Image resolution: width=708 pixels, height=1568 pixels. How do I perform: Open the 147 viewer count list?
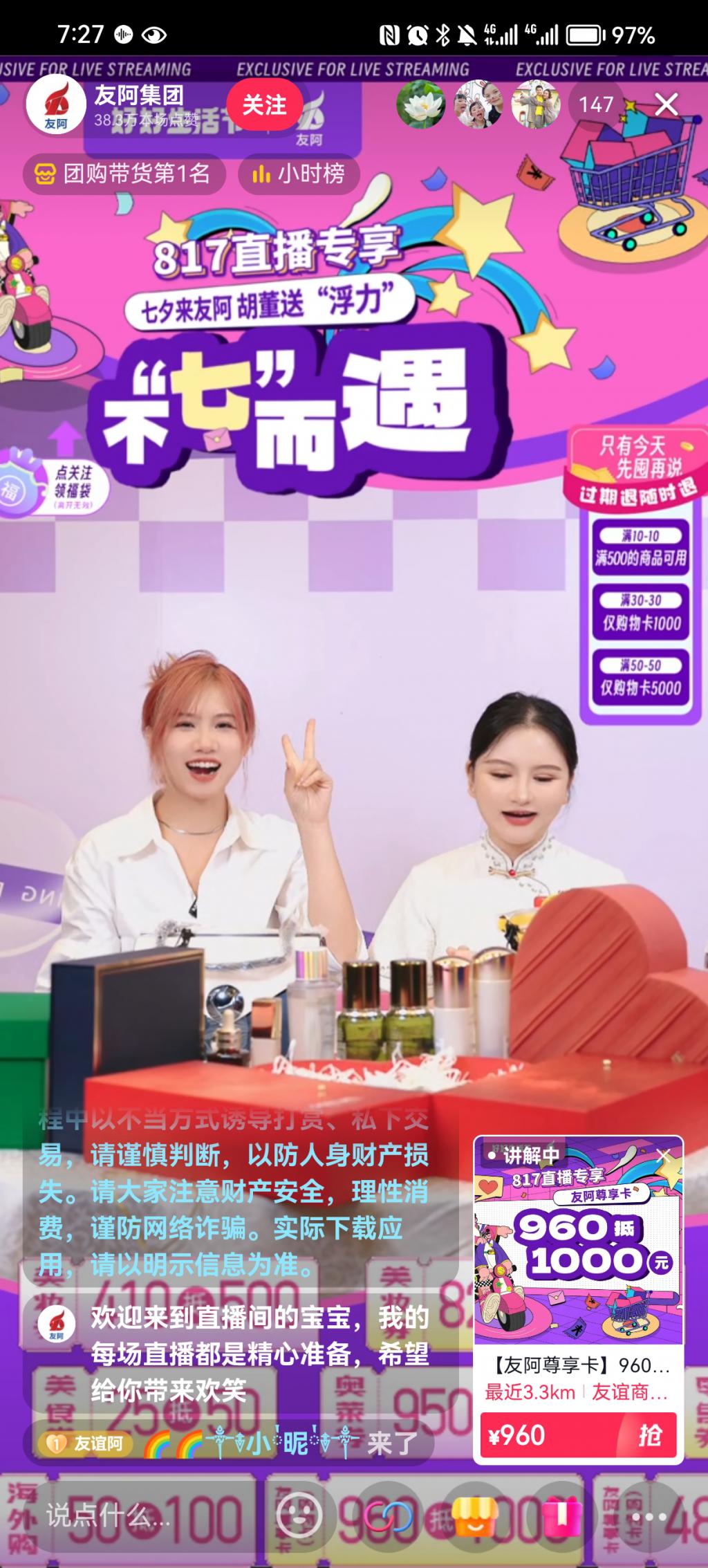coord(595,105)
